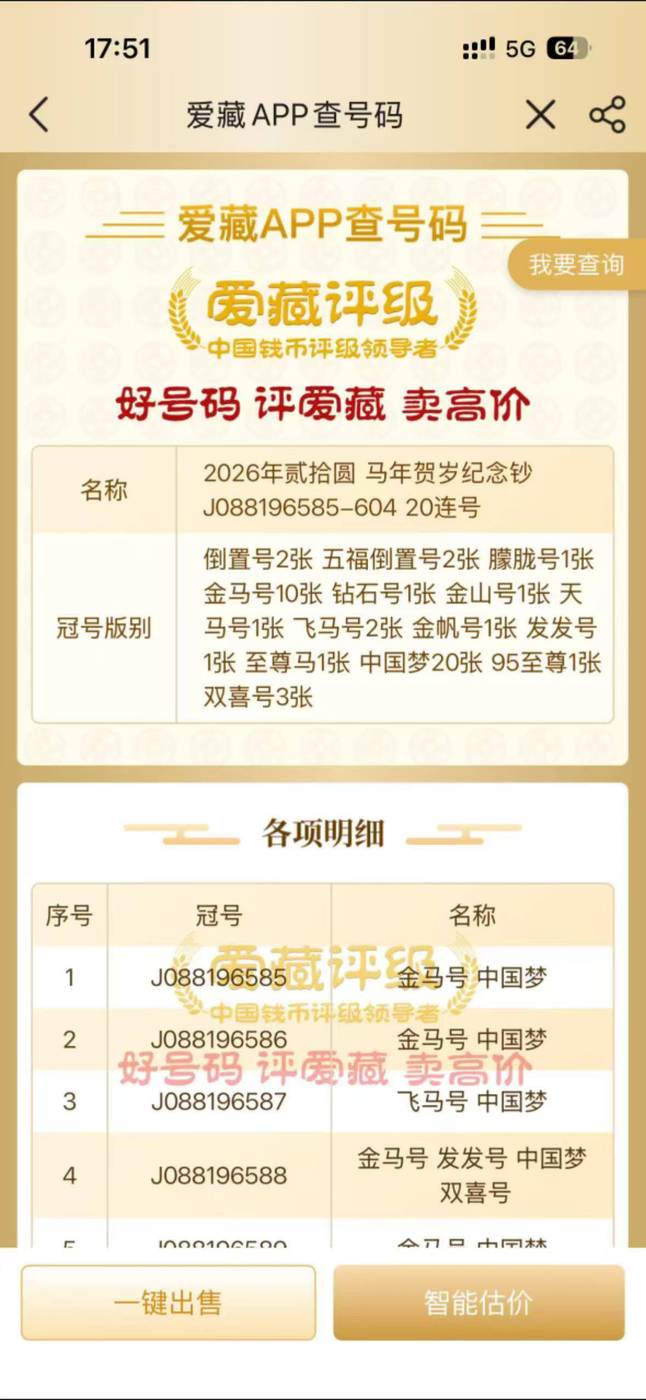
Task: Share this page via the share icon
Action: (x=607, y=115)
